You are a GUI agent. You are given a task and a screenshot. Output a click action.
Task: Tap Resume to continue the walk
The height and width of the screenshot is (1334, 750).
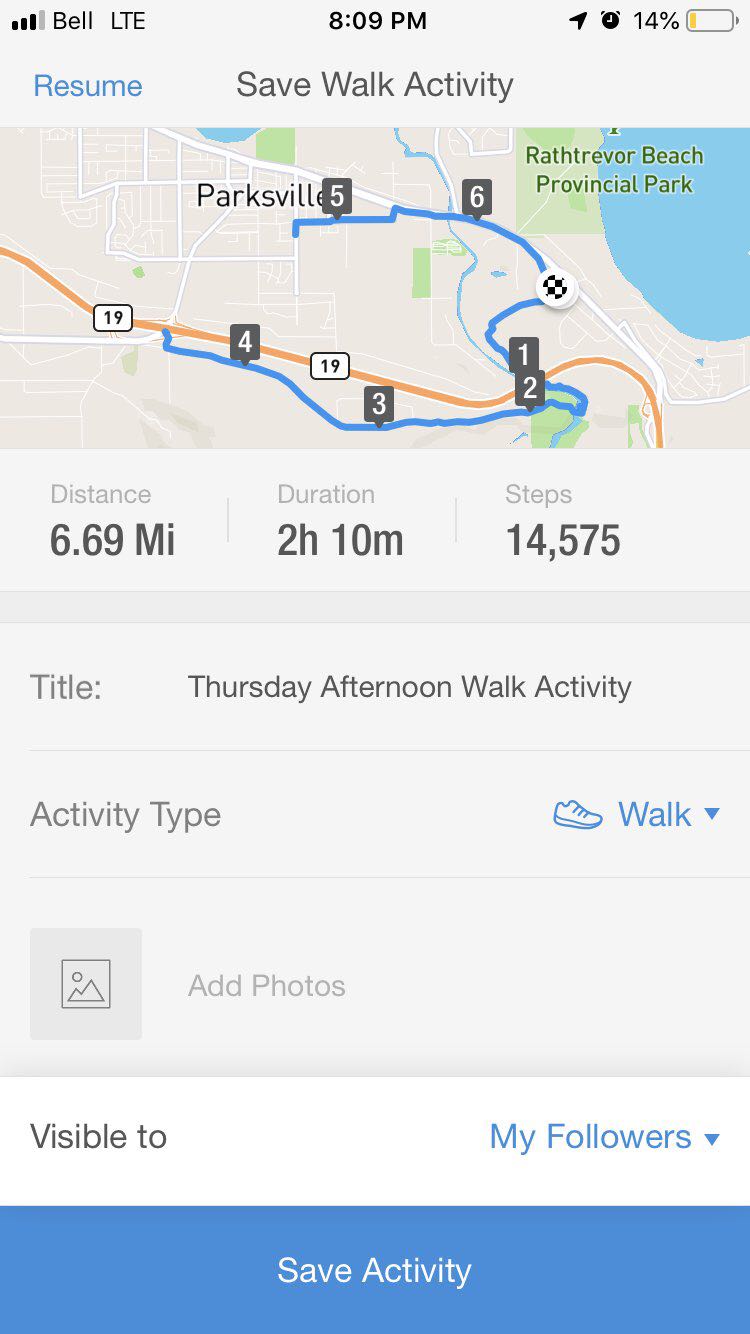tap(88, 86)
